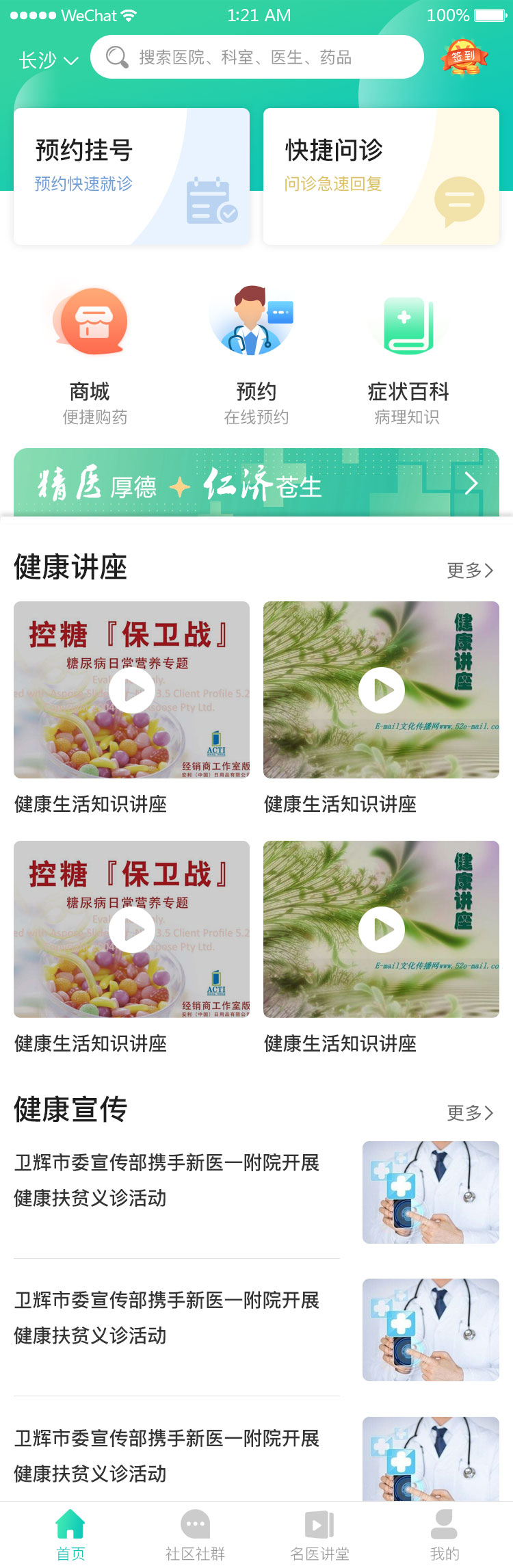The image size is (513, 1568).
Task: Switch to the 社区社群 tab
Action: 195,1535
